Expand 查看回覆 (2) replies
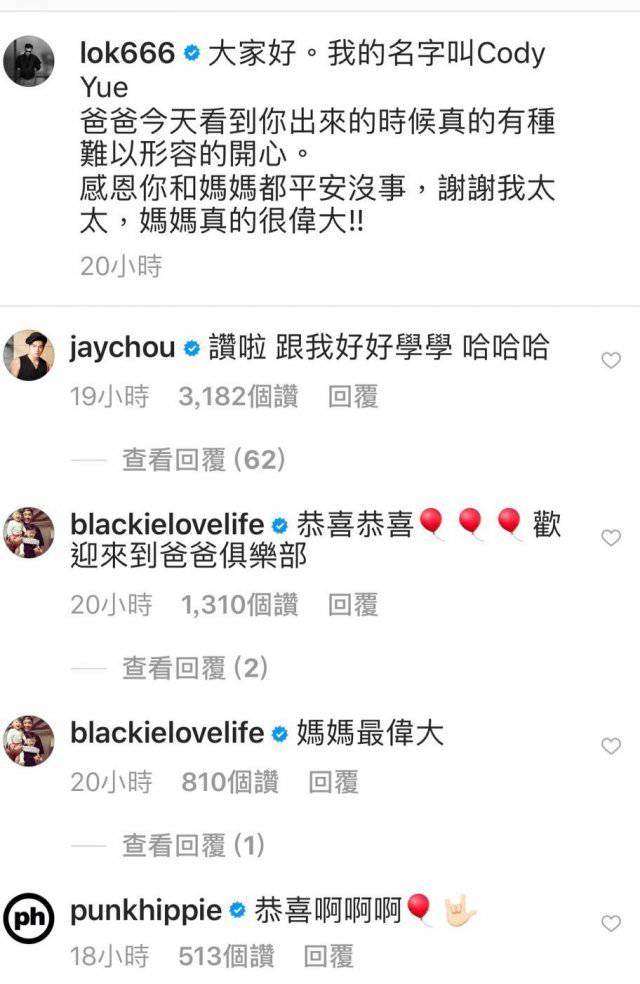The image size is (640, 984). click(x=195, y=667)
